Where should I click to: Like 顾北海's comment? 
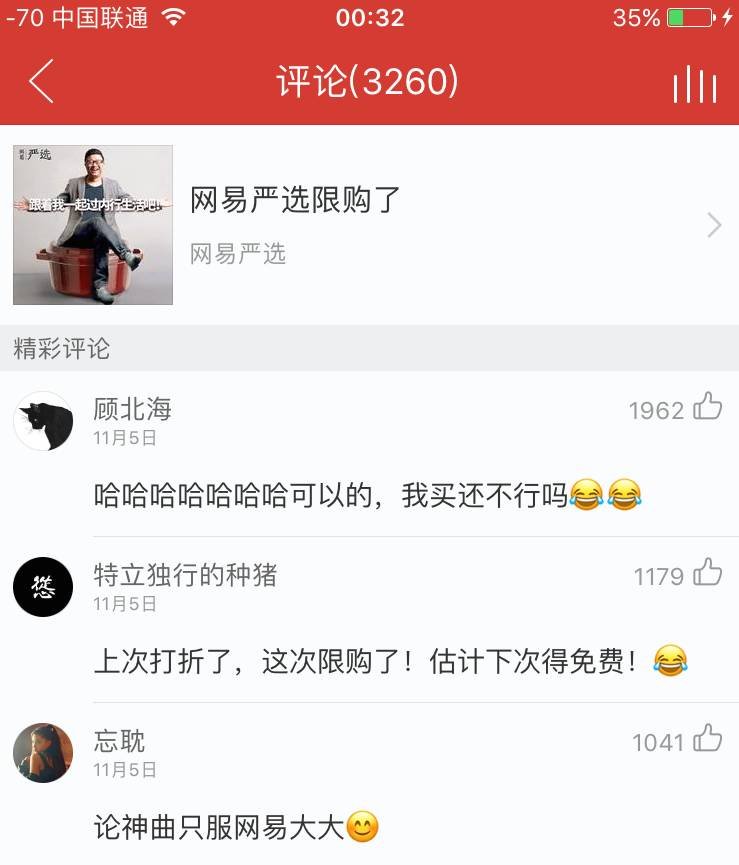708,407
